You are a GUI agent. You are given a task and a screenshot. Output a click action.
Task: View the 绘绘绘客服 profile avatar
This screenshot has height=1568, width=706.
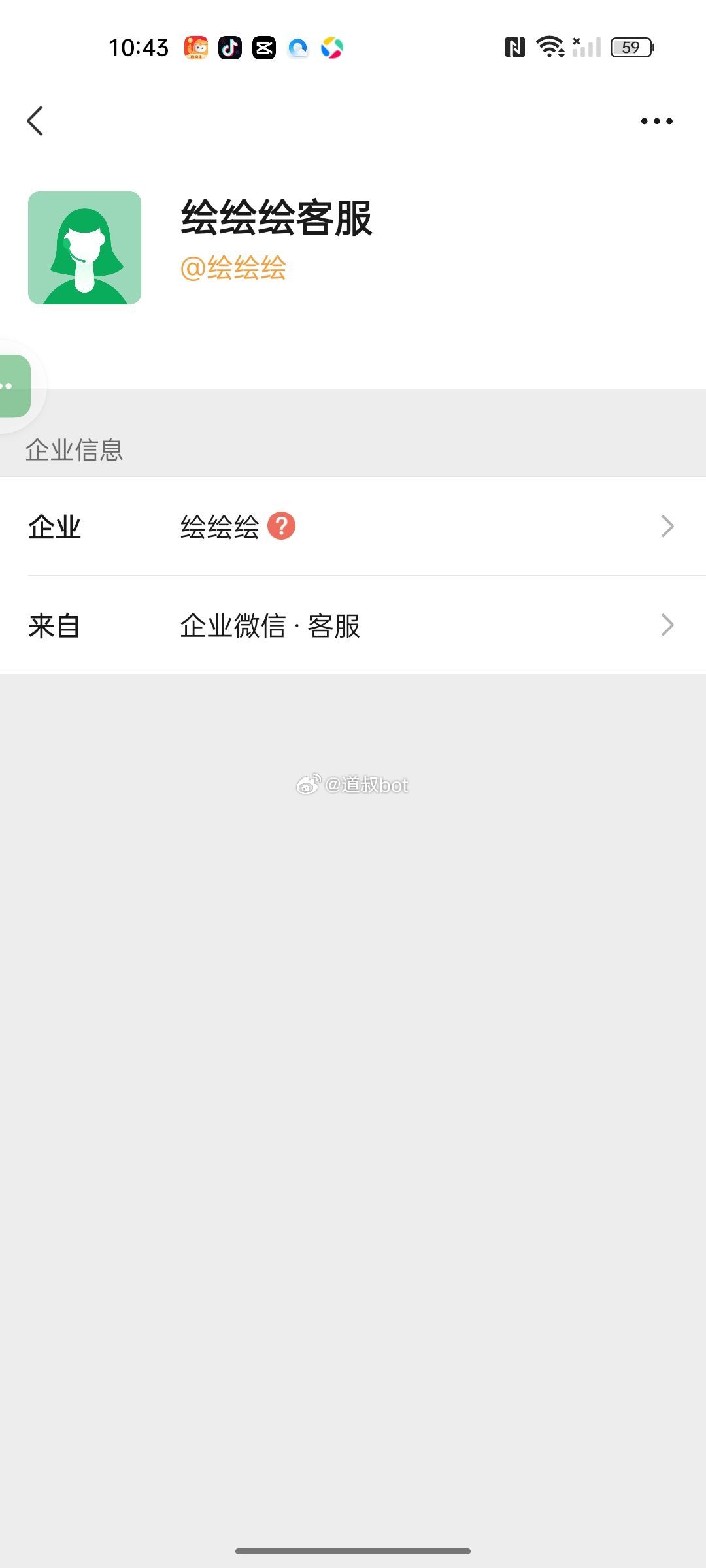[84, 248]
